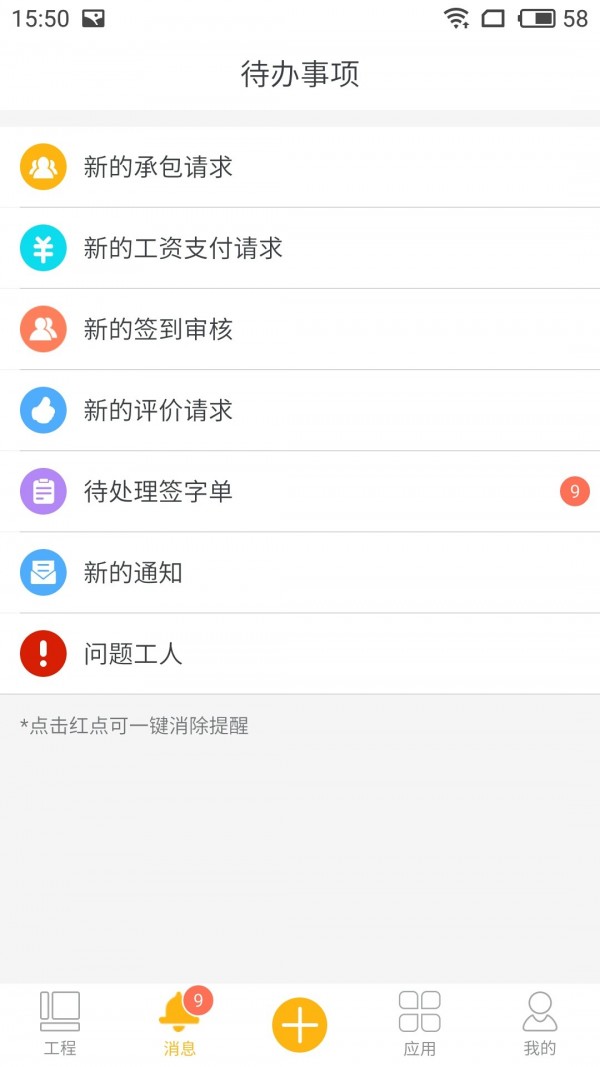Open 新的承包请求 row
The height and width of the screenshot is (1067, 600).
(x=300, y=167)
